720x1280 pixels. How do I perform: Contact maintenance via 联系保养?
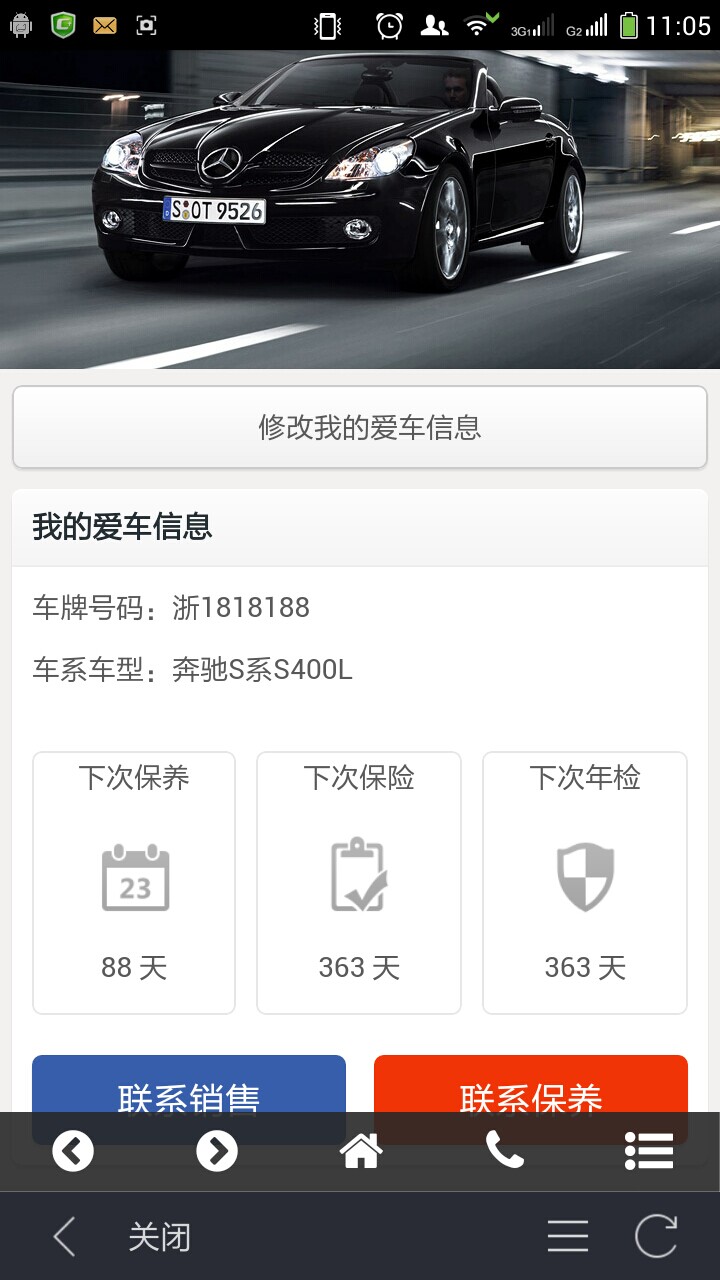[x=531, y=1085]
